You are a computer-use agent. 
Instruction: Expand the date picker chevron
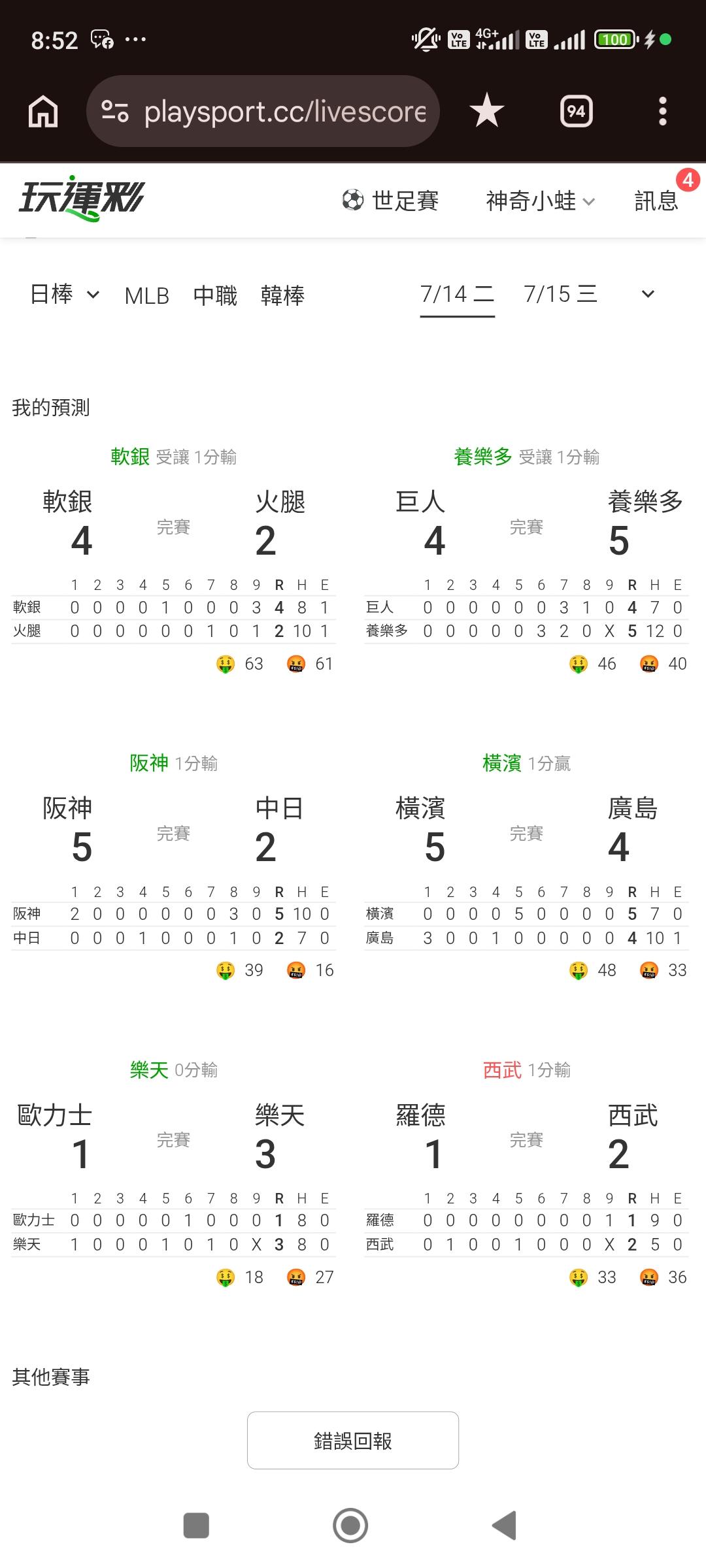pos(648,294)
